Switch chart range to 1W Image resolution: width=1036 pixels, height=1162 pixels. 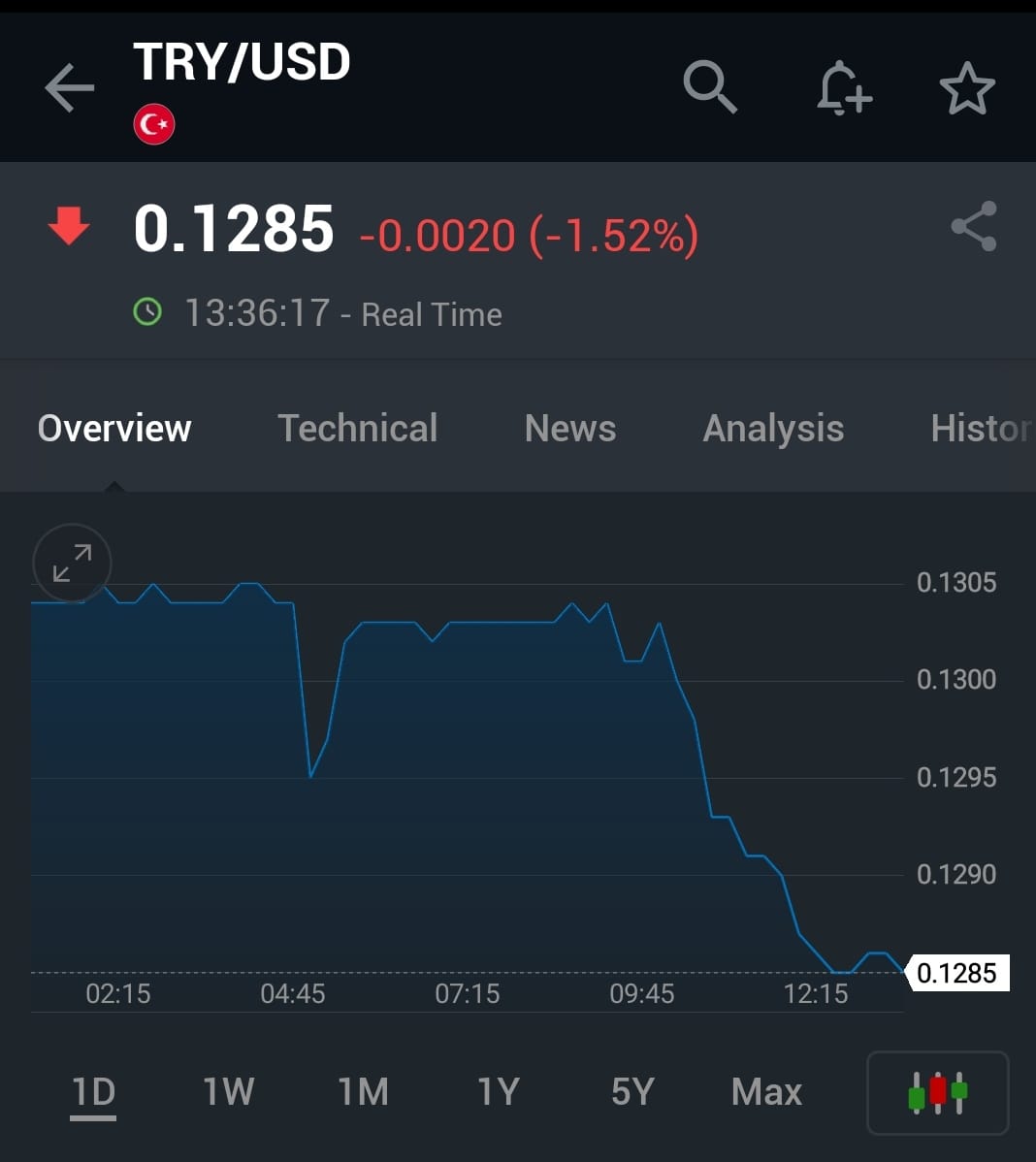coord(228,1092)
